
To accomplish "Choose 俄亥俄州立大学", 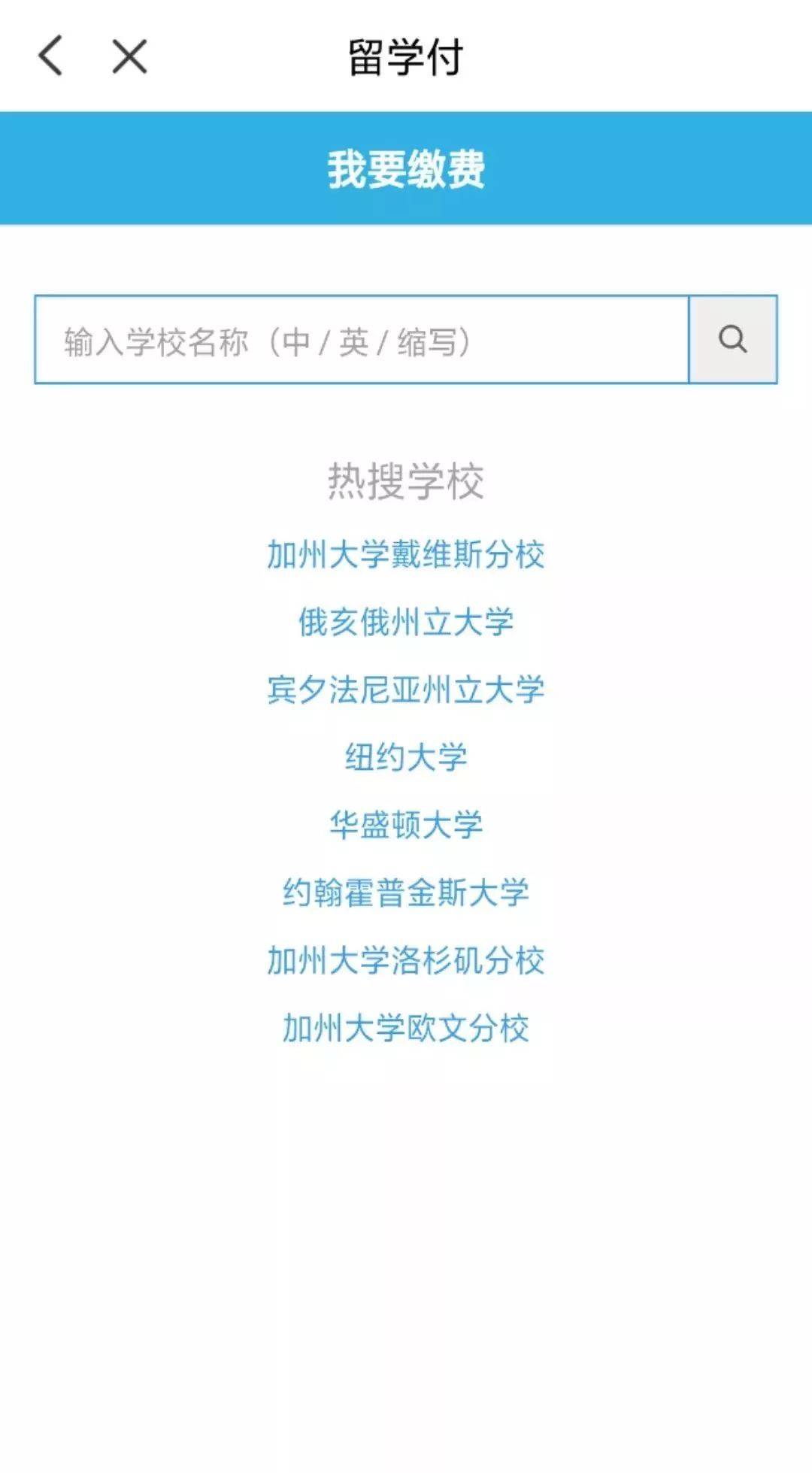I will point(406,623).
